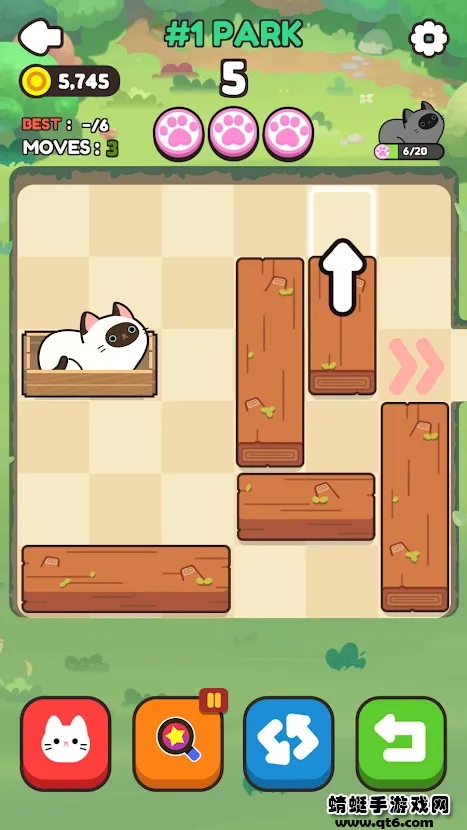Screen dimensions: 467x830
Task: Open the gray cat collection progress
Action: click(410, 131)
